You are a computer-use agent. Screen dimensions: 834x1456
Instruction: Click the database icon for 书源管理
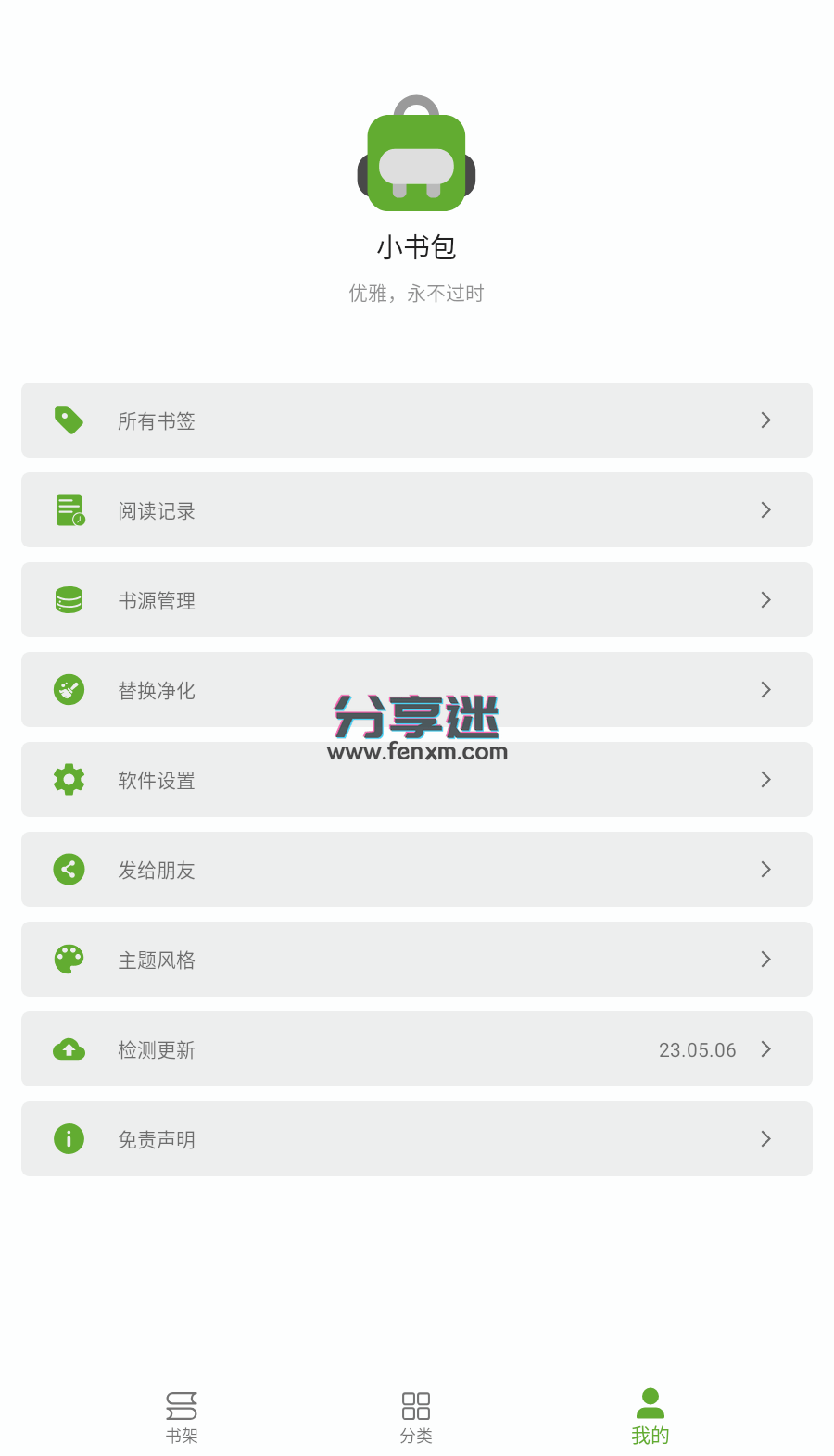pos(69,599)
